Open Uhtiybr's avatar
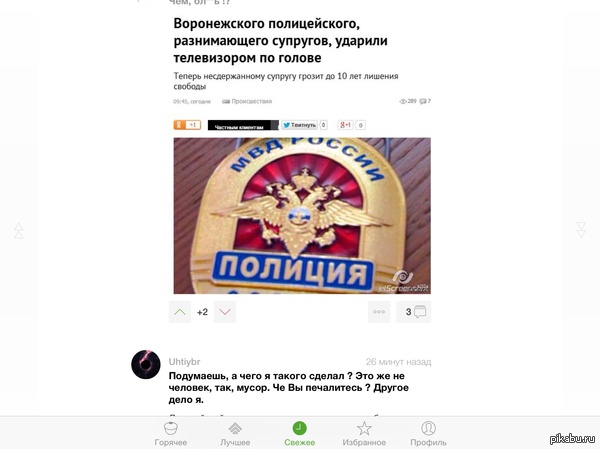Screen dimensions: 600x449 pyautogui.click(x=146, y=364)
